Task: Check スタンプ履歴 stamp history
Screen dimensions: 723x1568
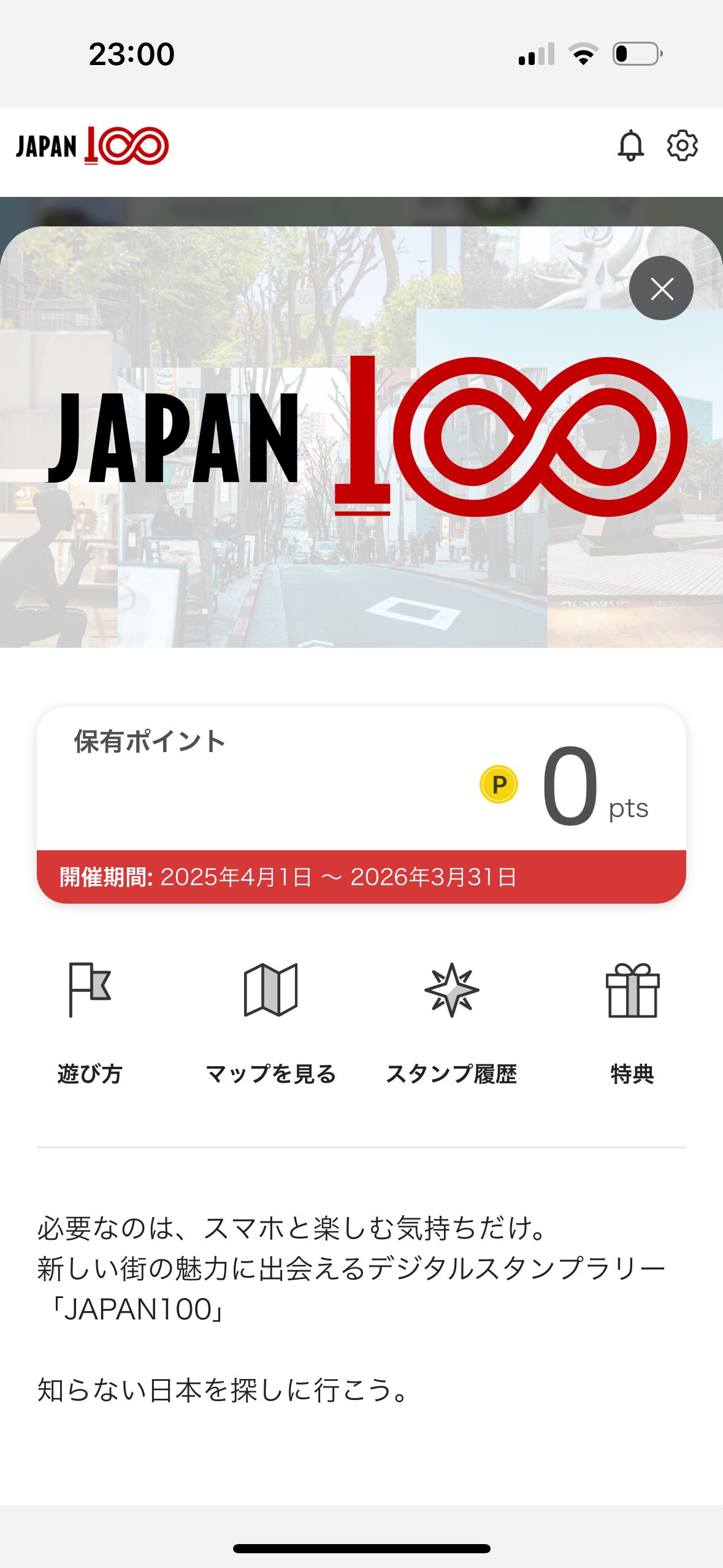Action: coord(451,1021)
